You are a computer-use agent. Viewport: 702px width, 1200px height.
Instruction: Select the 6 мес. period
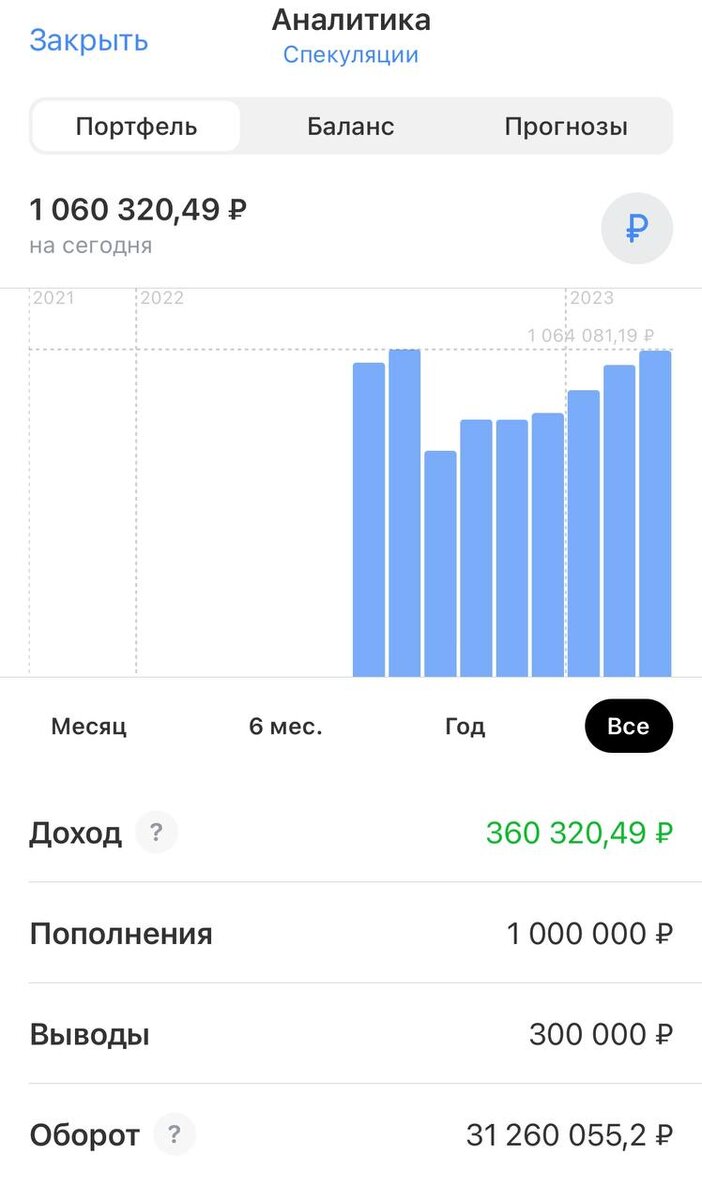(x=286, y=726)
